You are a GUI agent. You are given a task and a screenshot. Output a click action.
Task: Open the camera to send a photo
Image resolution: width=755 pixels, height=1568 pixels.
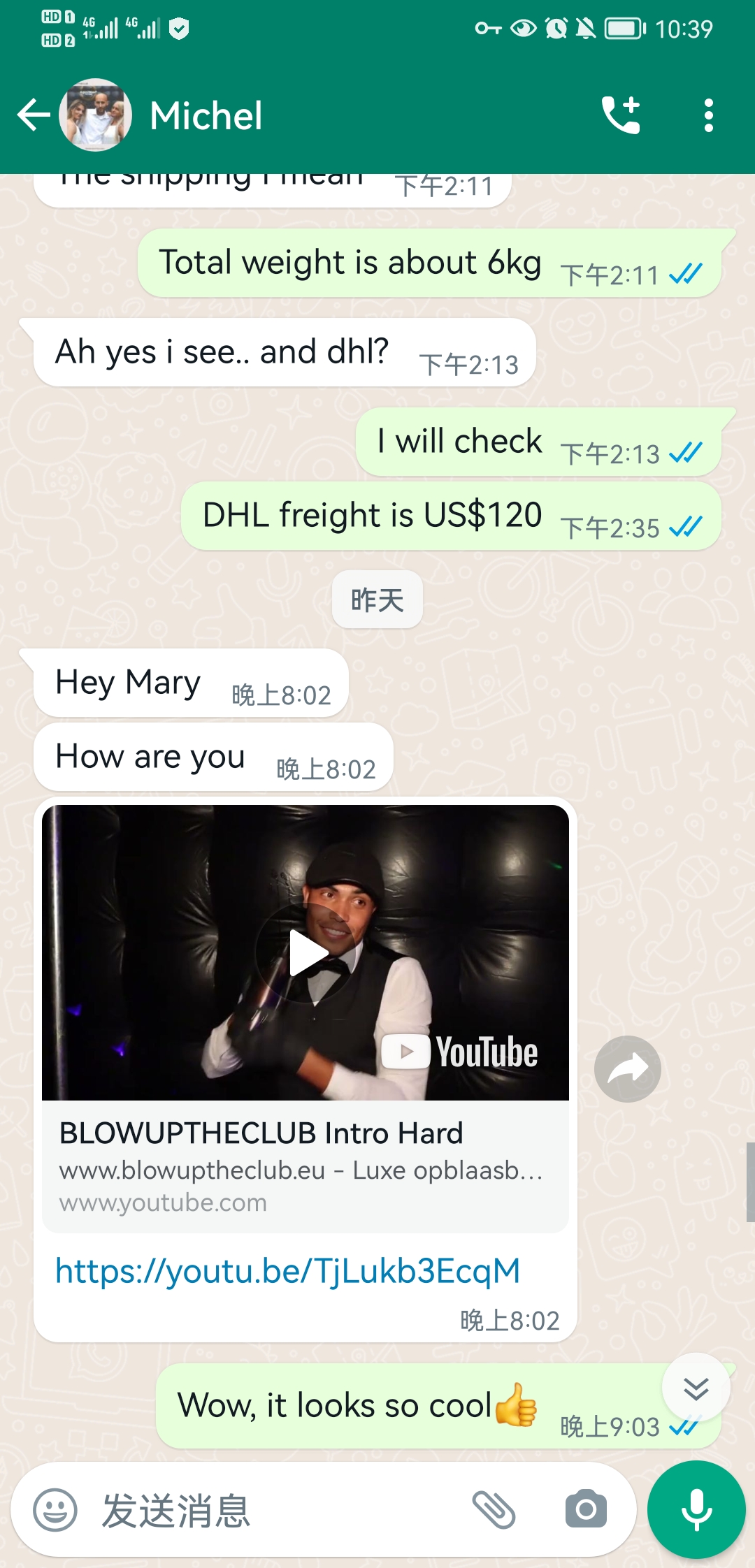(x=586, y=1509)
